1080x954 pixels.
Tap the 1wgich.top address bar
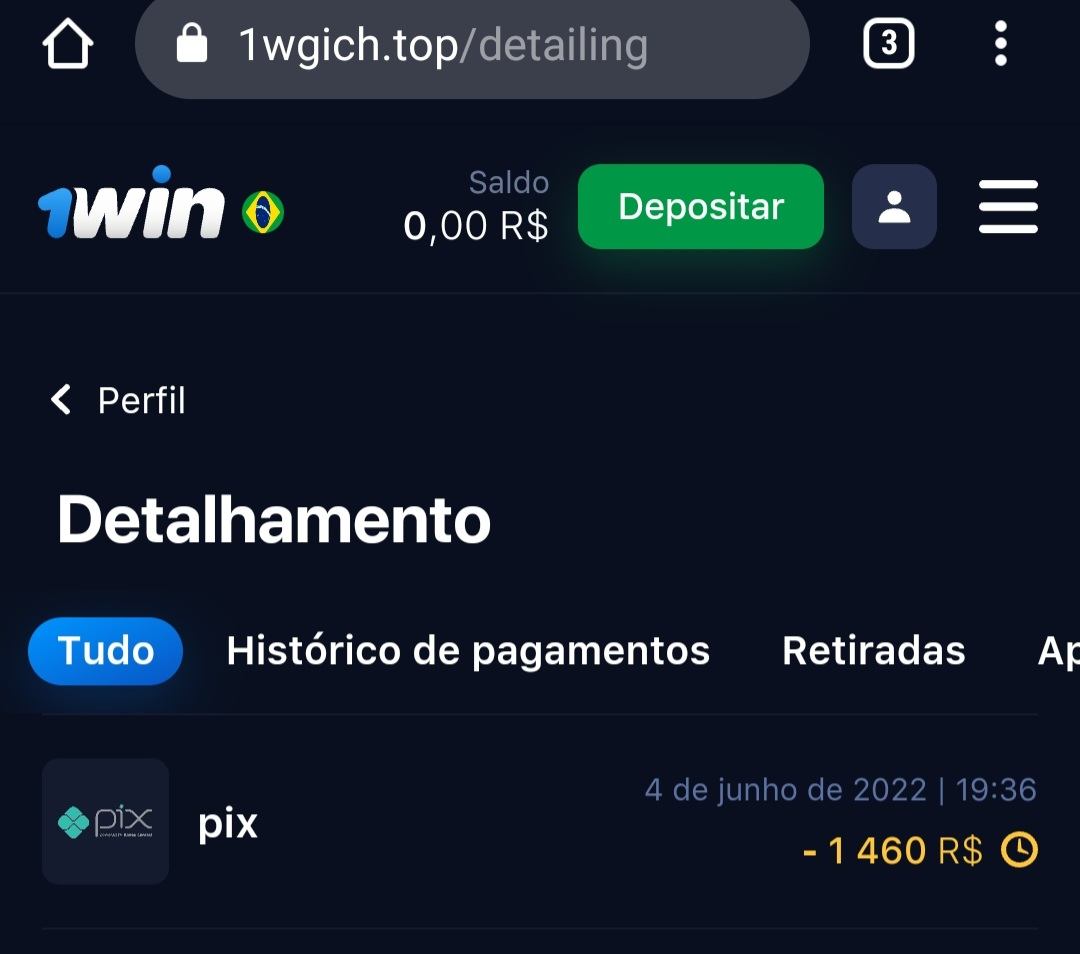click(x=470, y=46)
